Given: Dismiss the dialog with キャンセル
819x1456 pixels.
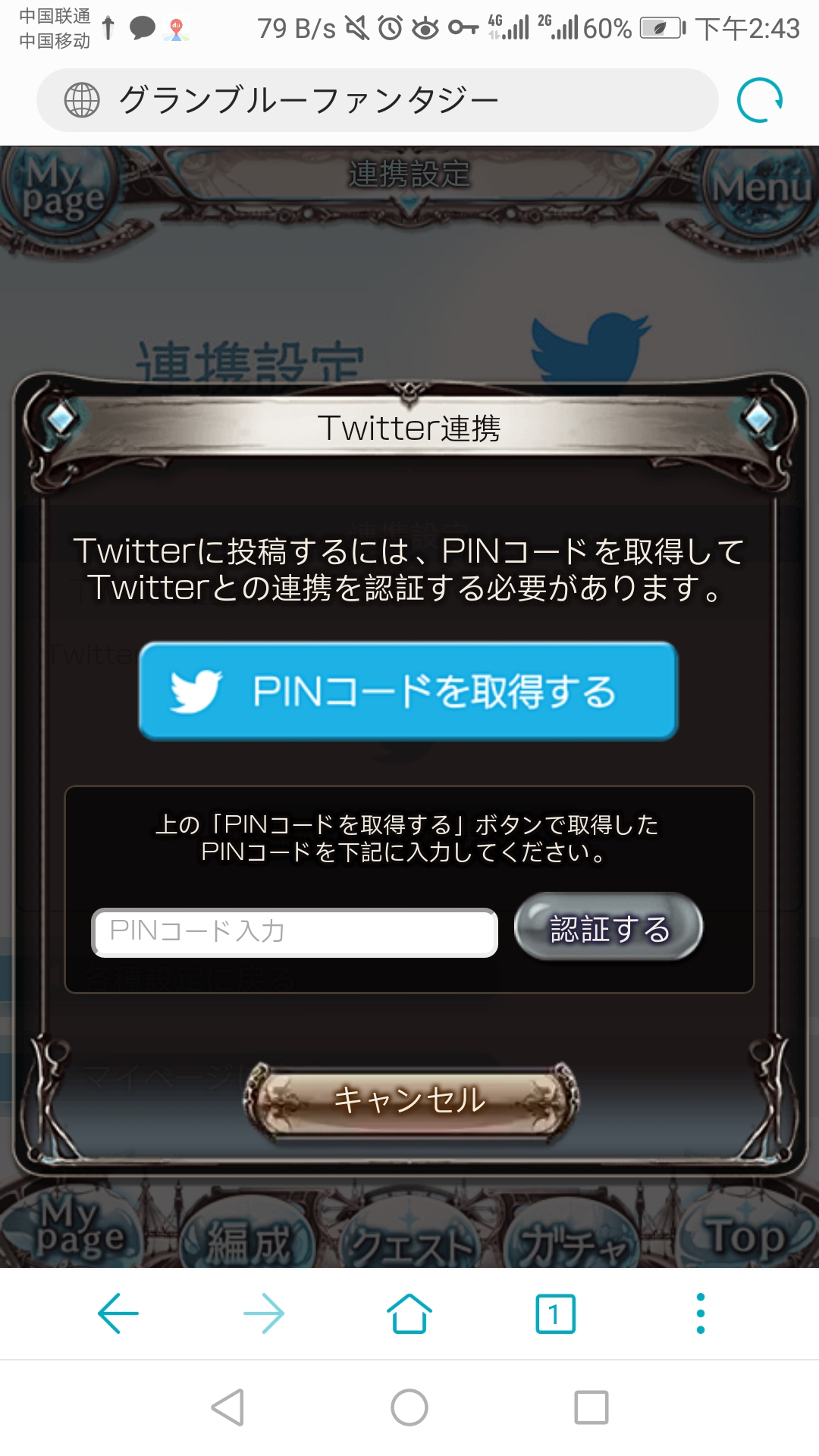Looking at the screenshot, I should (410, 1100).
